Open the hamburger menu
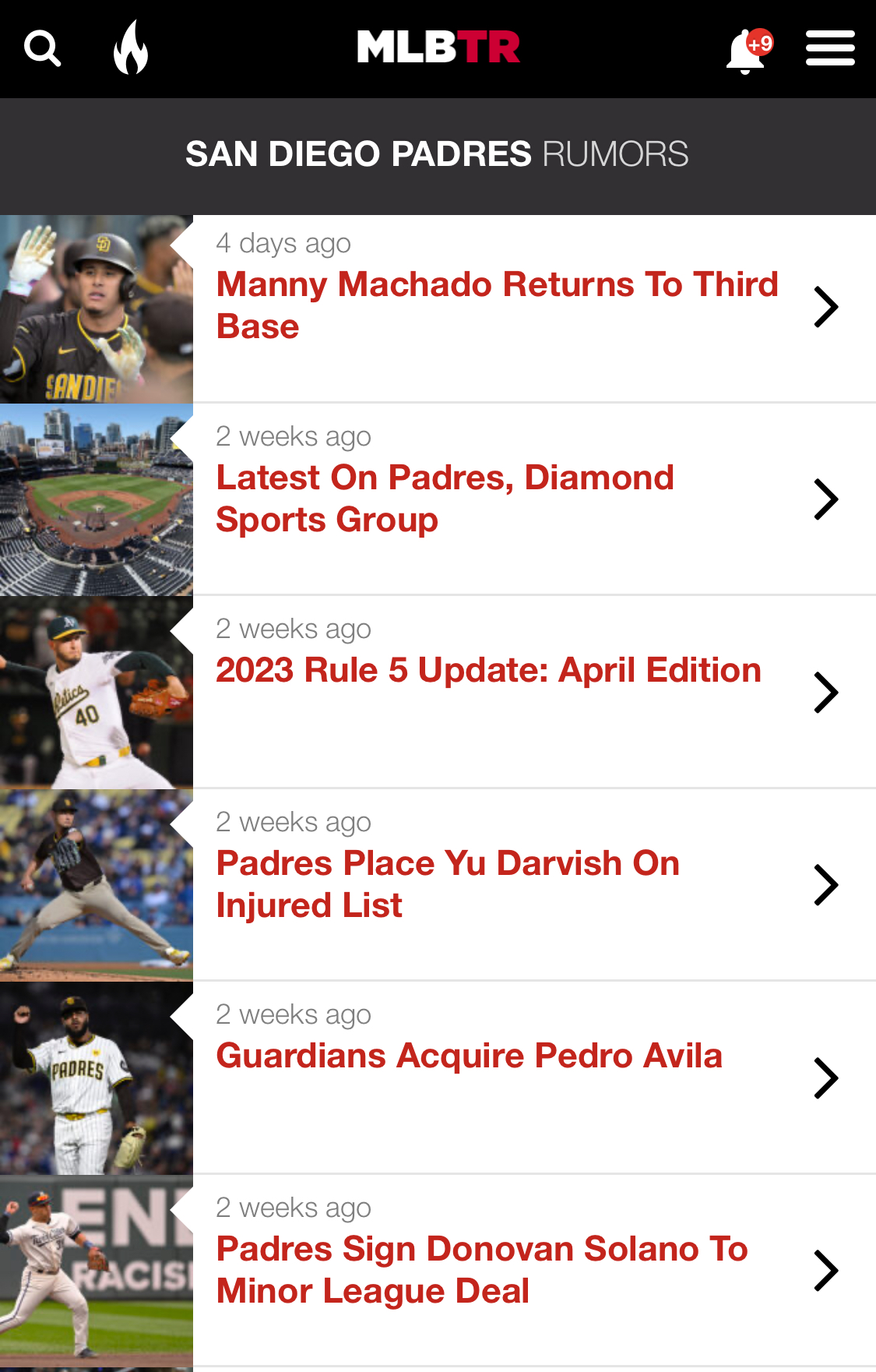 [x=830, y=48]
